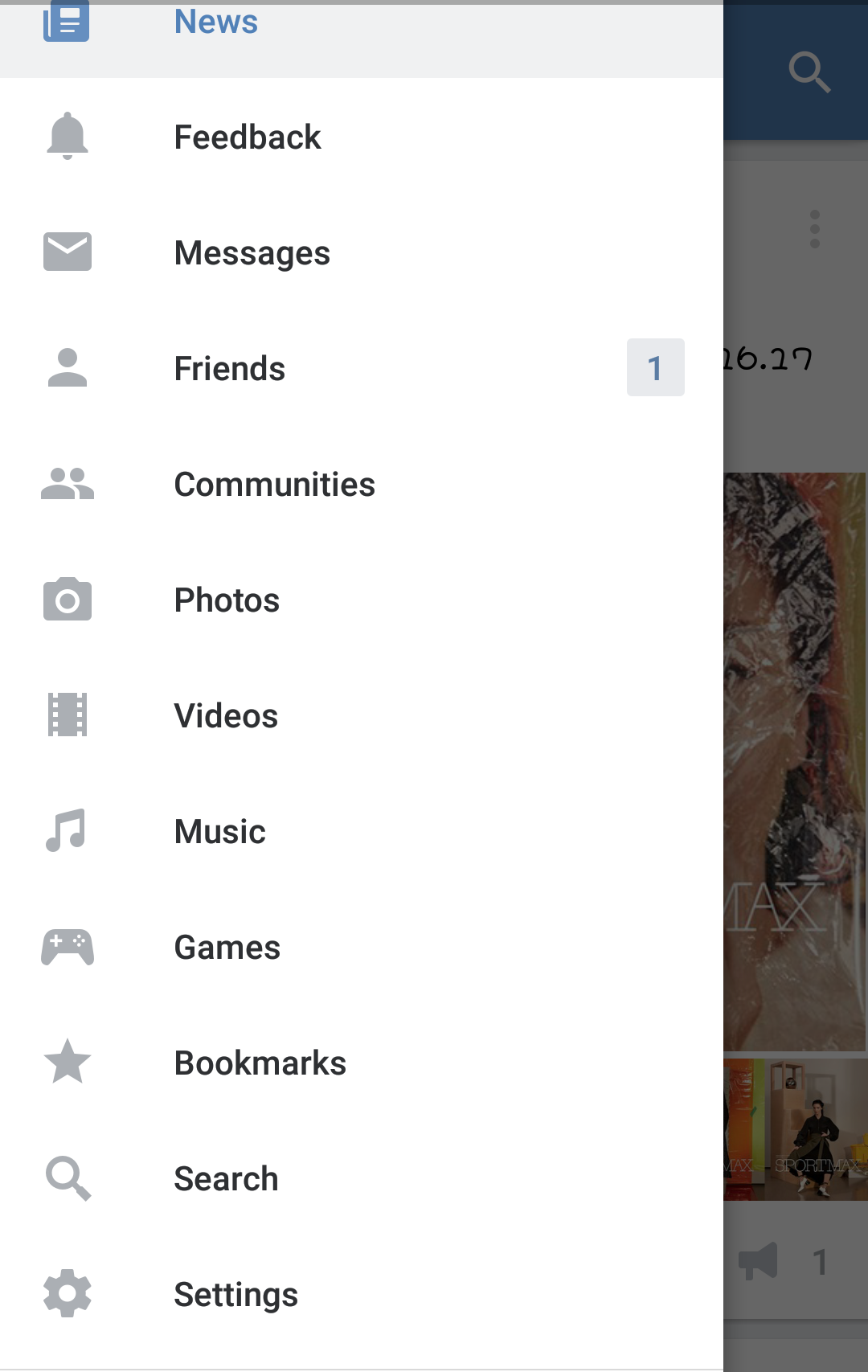Open the Videos section
This screenshot has width=868, height=1372.
tap(226, 716)
